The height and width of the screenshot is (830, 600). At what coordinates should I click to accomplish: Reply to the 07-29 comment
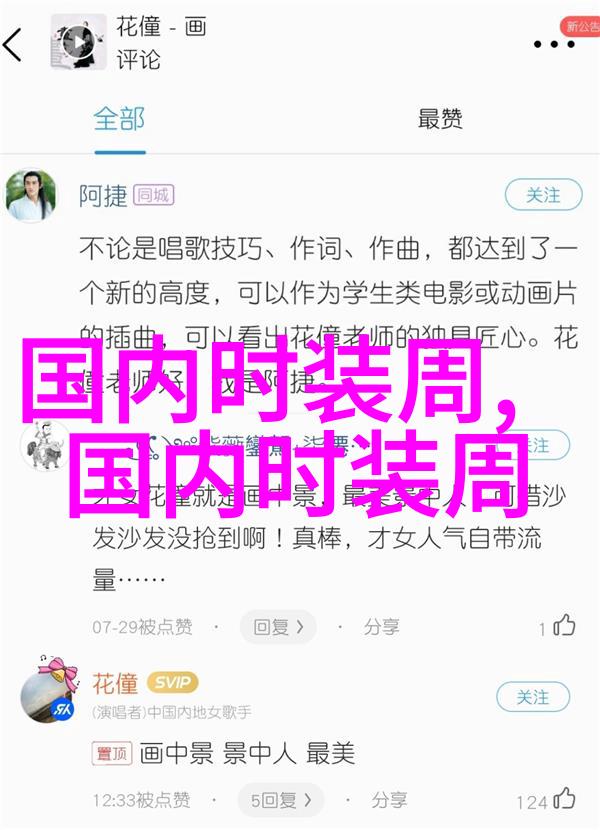click(x=277, y=627)
